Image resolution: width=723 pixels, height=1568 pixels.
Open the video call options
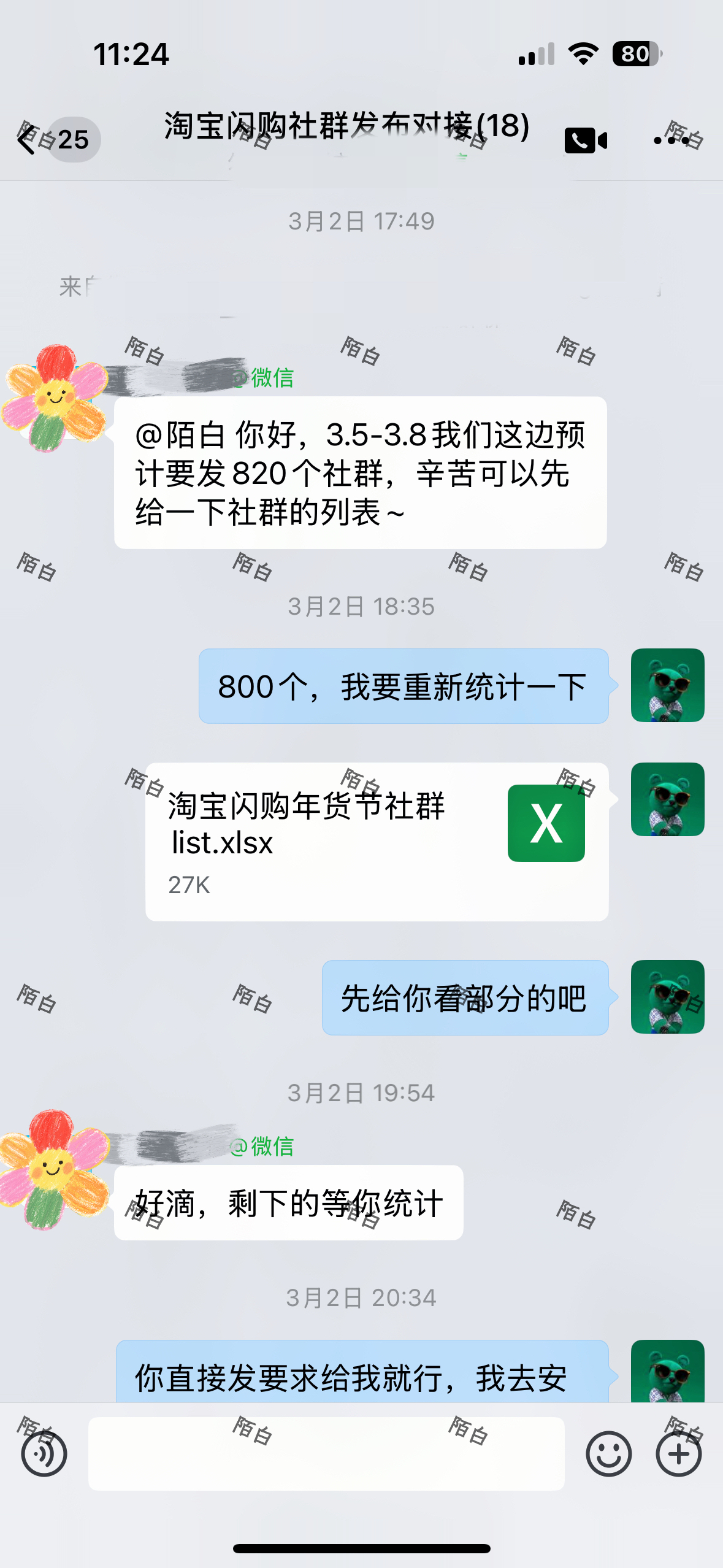(587, 140)
